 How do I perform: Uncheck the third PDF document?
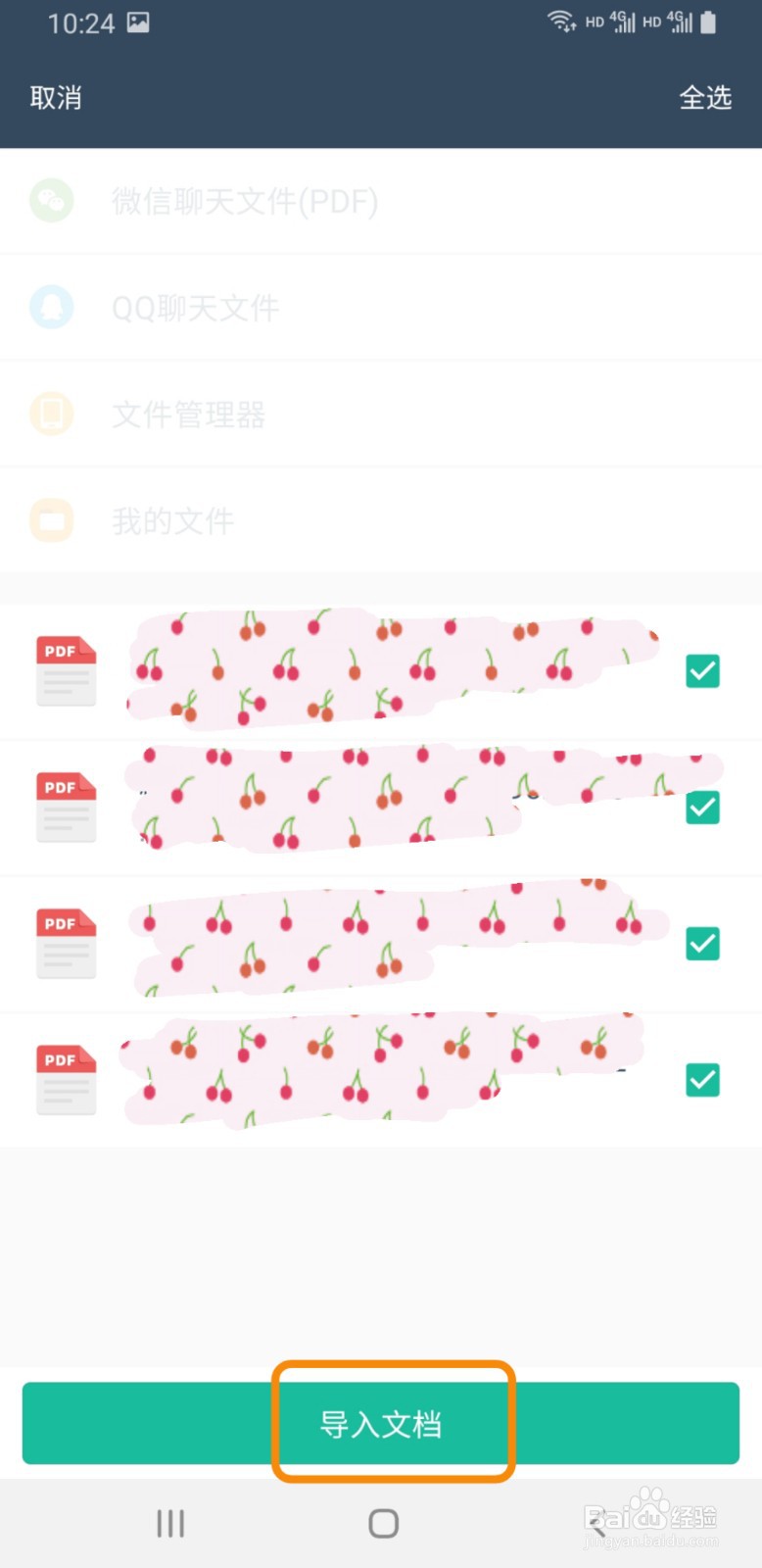click(702, 943)
